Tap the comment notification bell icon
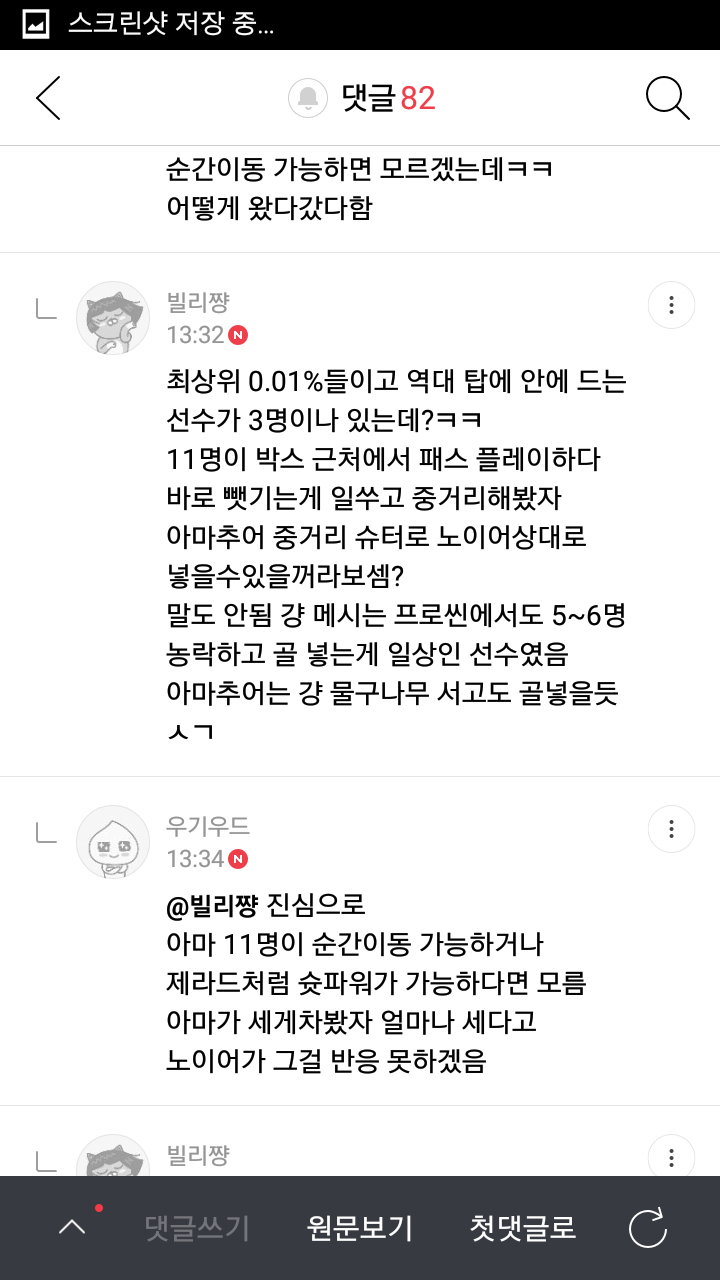 tap(308, 98)
